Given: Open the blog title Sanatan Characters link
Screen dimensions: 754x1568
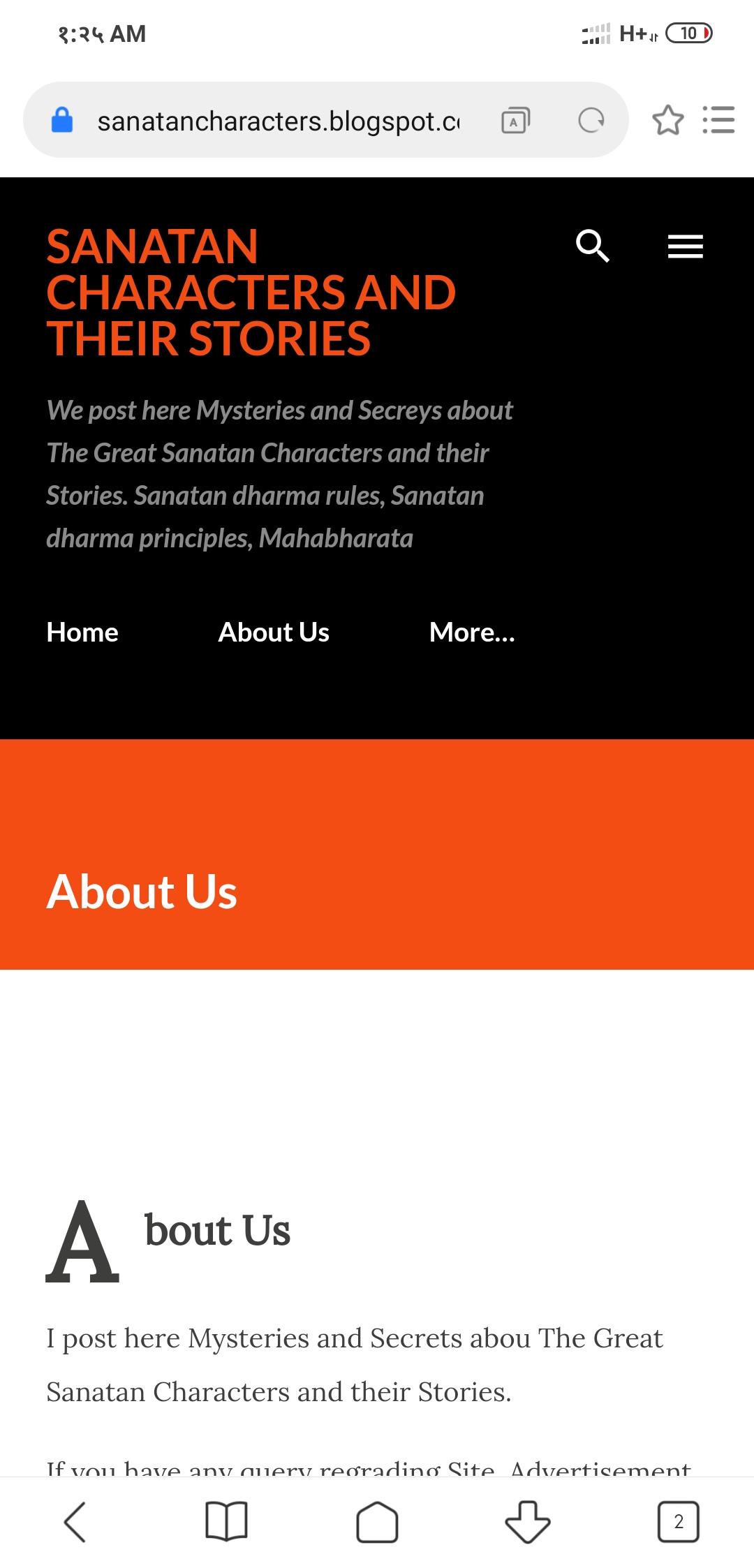Looking at the screenshot, I should (251, 293).
